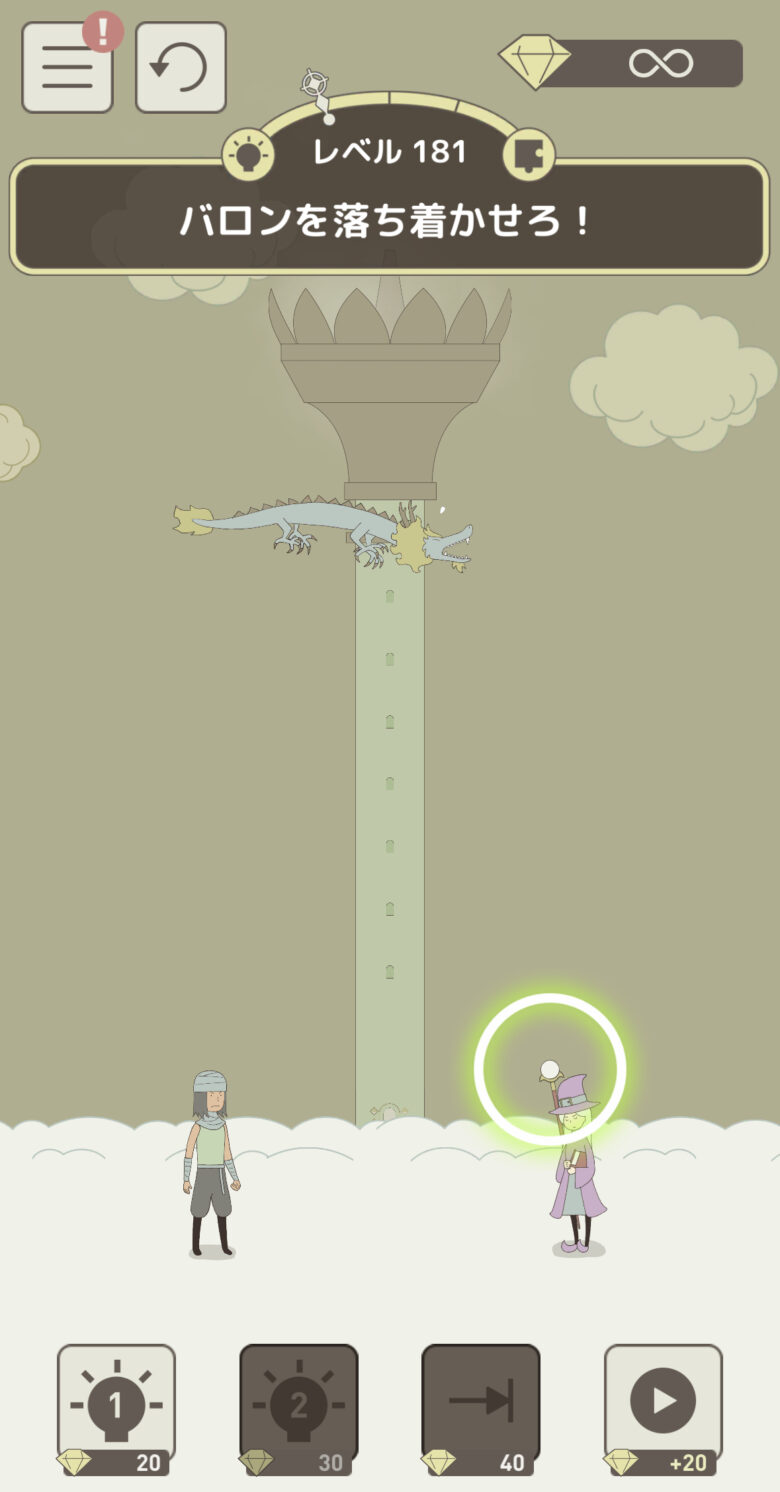
Task: Open the puzzle piece icon
Action: pyautogui.click(x=527, y=155)
